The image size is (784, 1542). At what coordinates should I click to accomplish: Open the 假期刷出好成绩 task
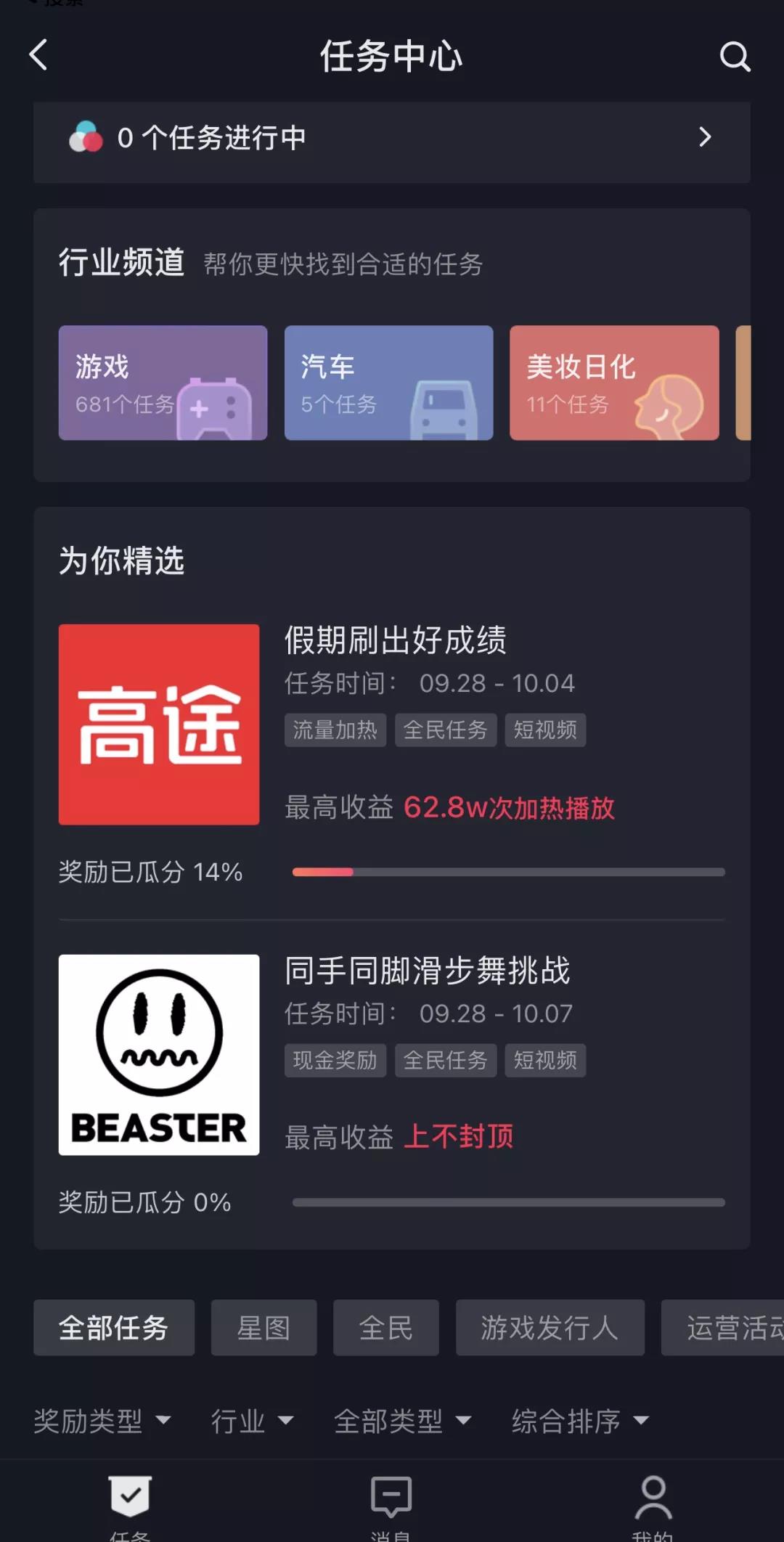[395, 640]
